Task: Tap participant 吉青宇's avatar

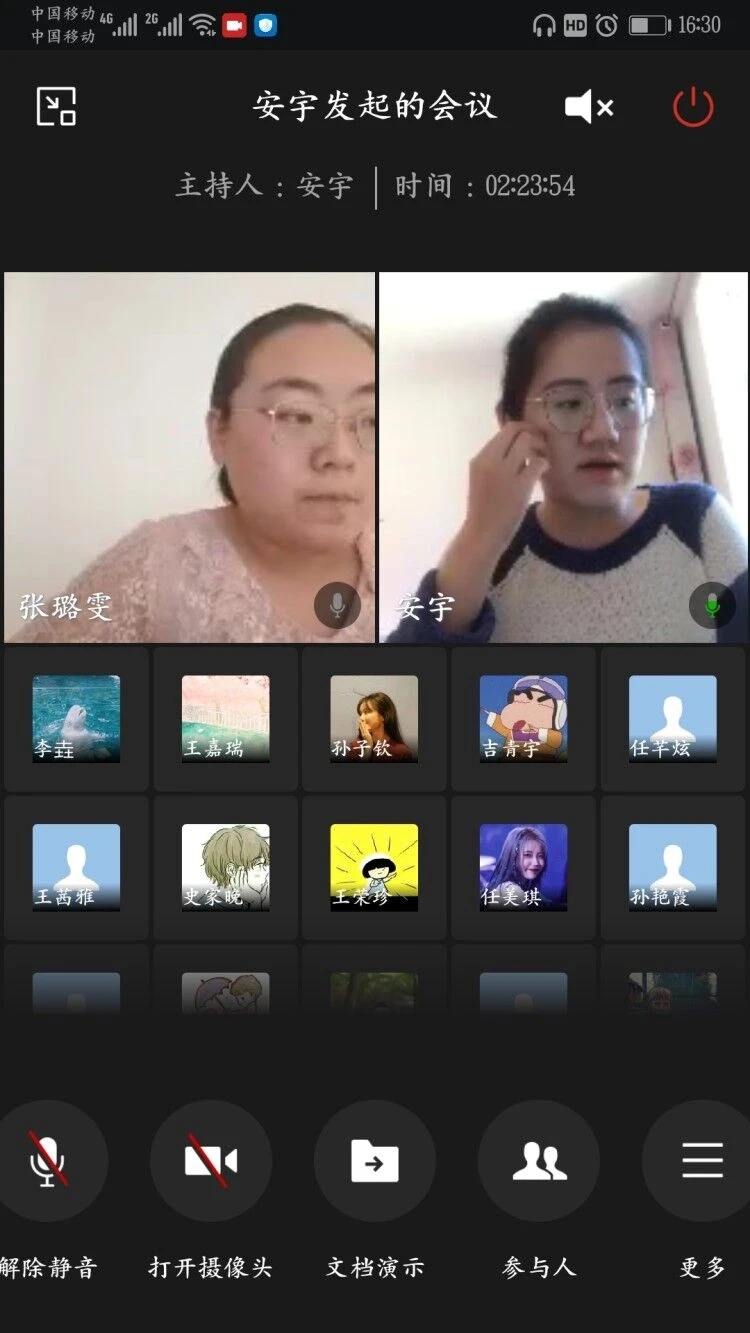Action: (523, 719)
